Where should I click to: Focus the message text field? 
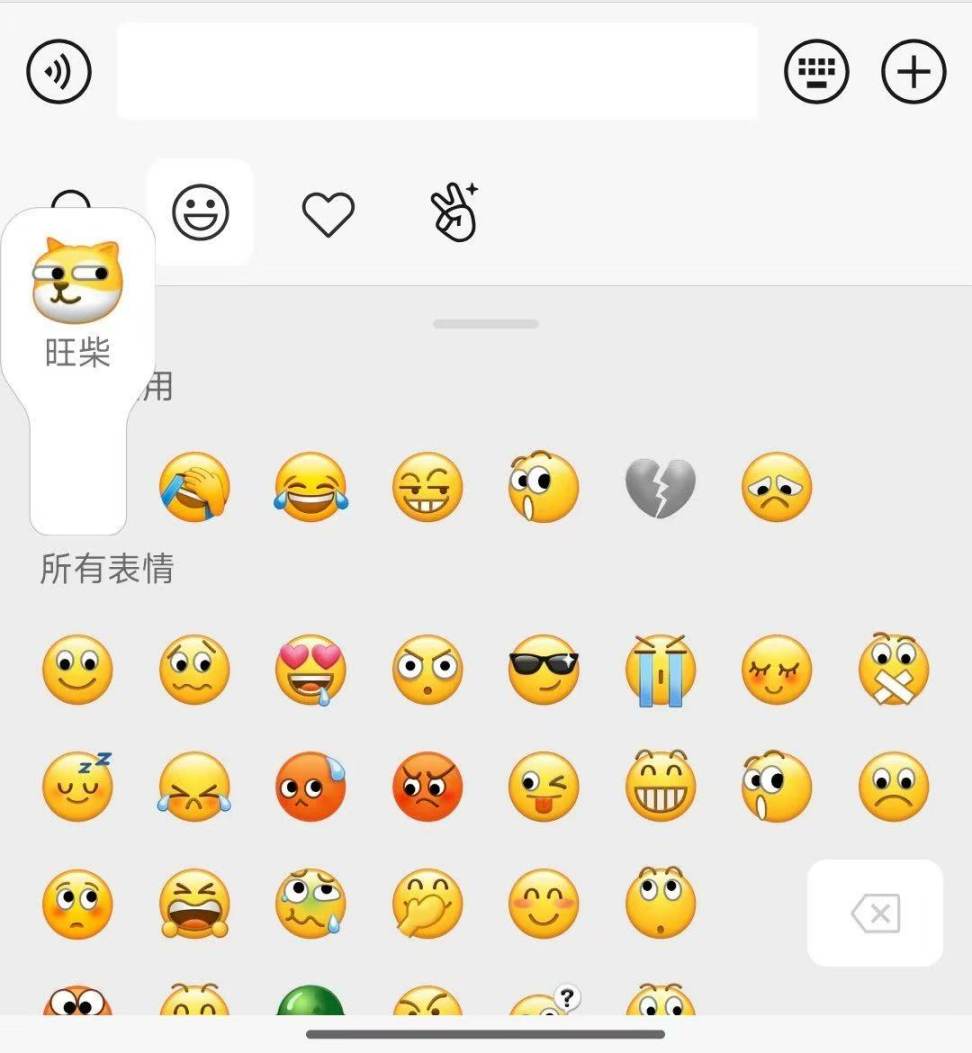click(437, 72)
